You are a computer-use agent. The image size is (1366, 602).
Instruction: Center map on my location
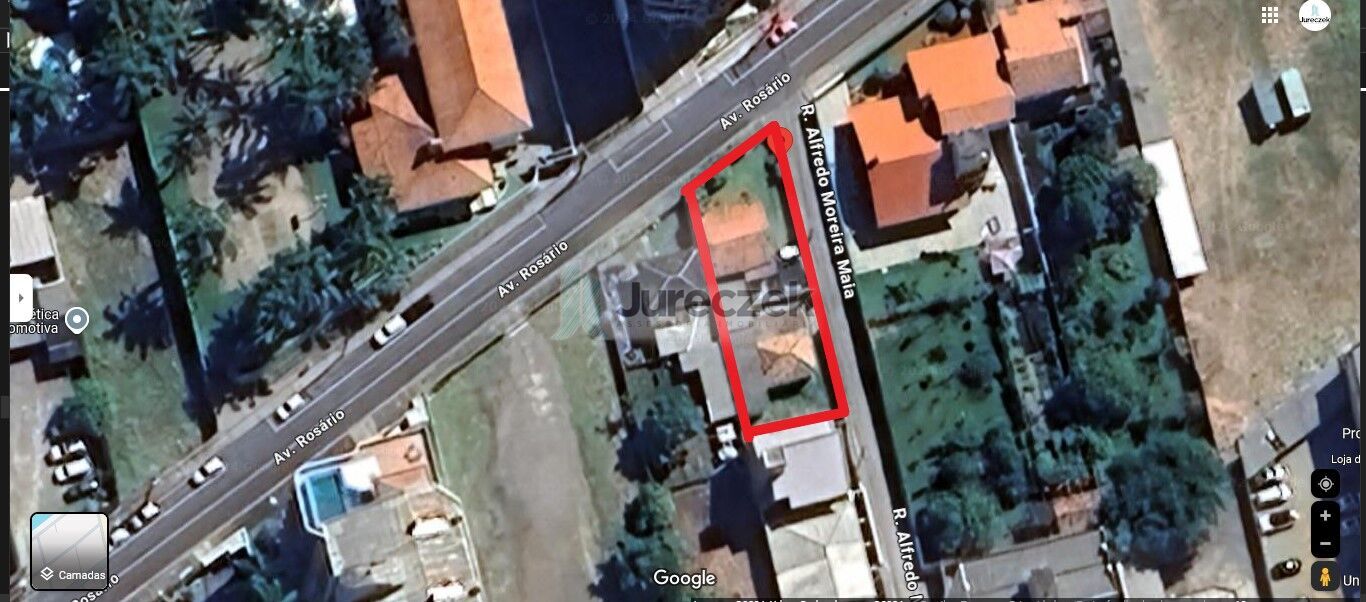1325,484
